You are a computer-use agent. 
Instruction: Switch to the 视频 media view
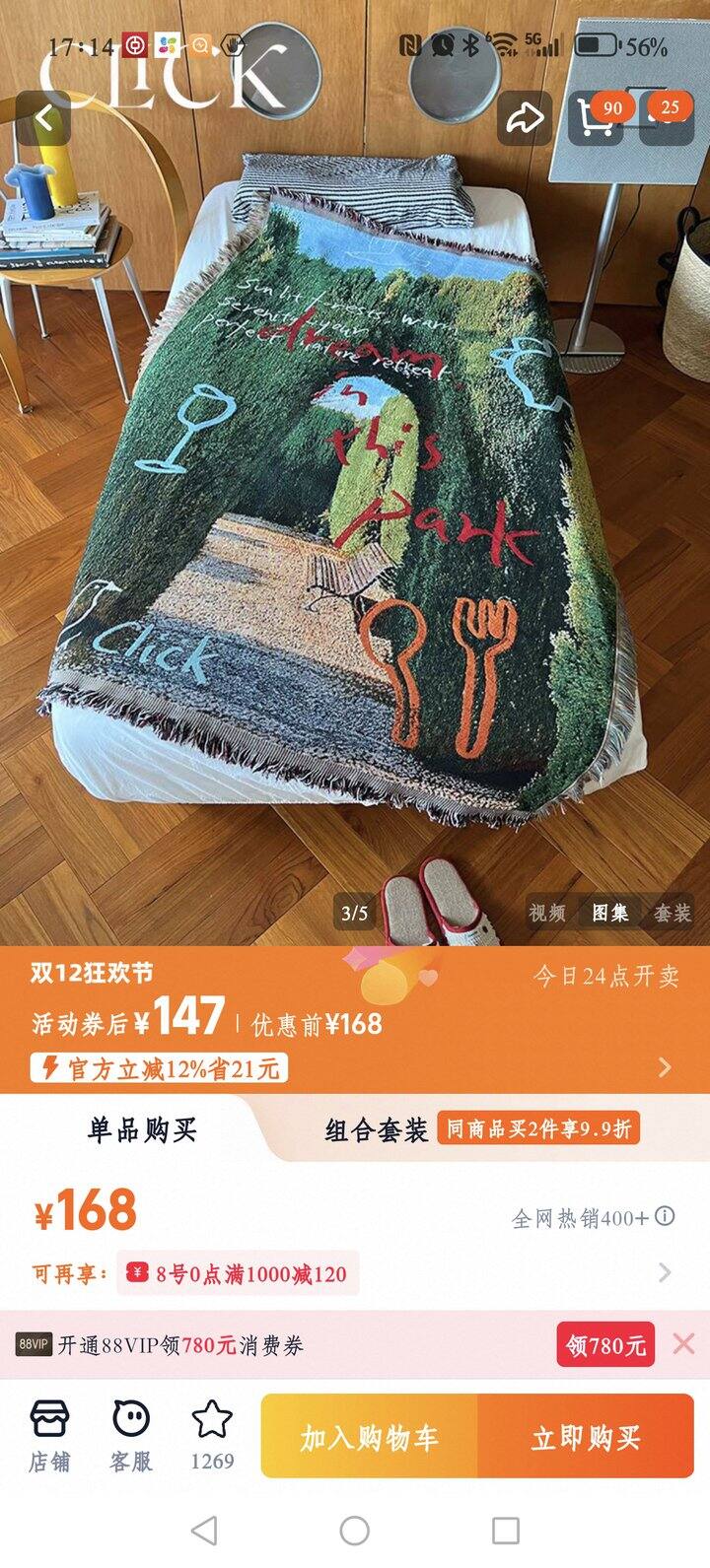(547, 913)
